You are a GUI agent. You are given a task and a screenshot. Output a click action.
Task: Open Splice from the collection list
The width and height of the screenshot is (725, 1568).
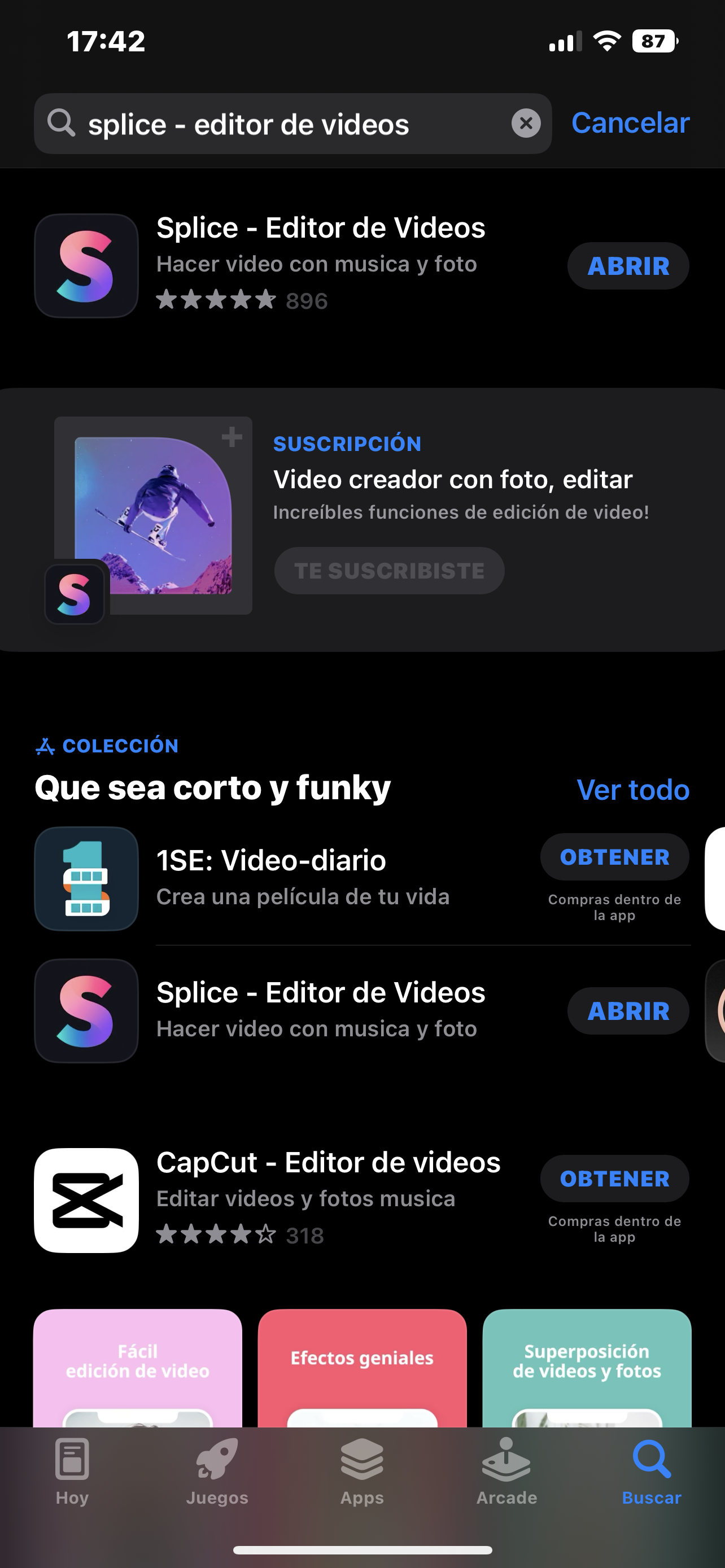click(x=628, y=1011)
